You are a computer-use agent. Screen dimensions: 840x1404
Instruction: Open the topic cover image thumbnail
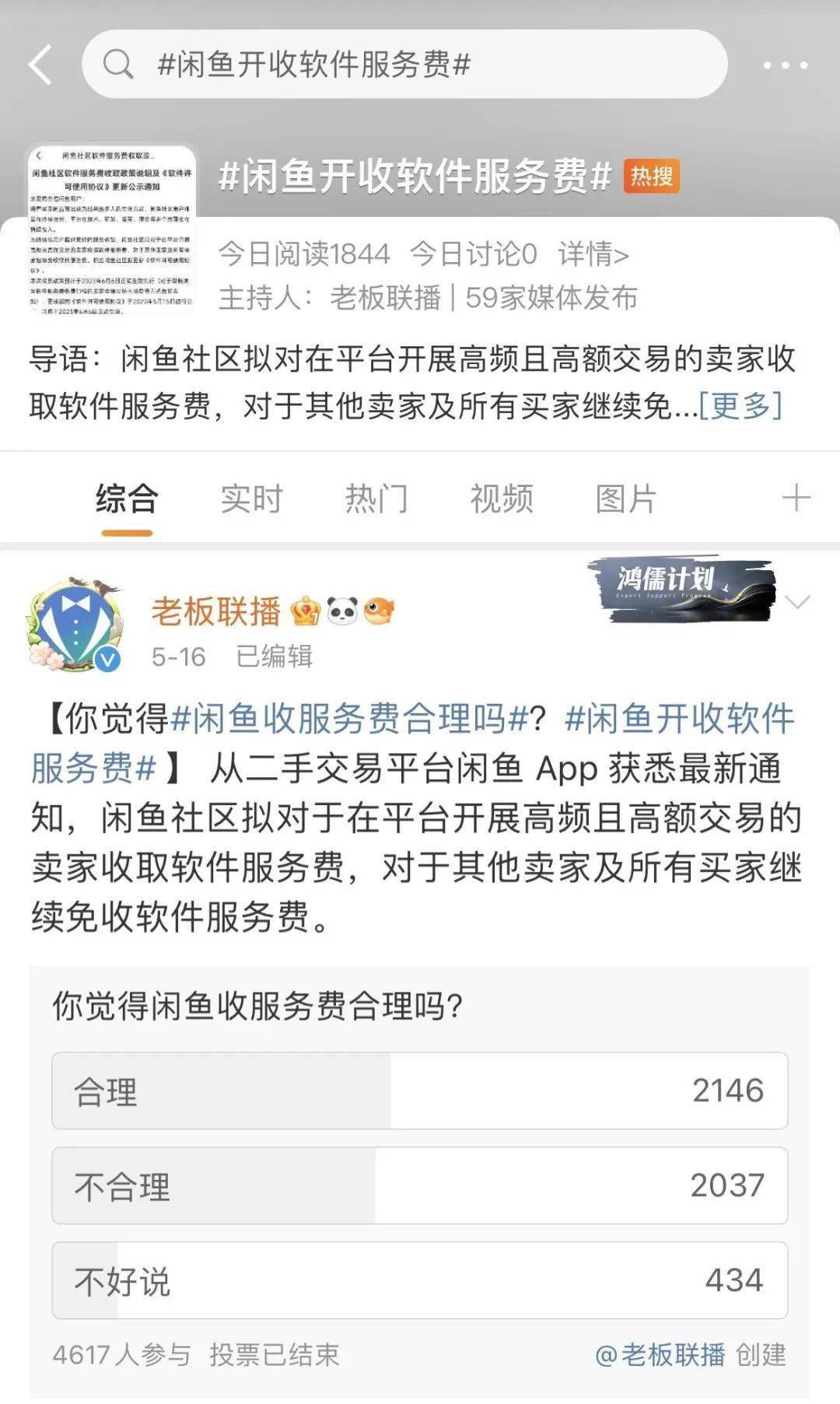coord(111,229)
